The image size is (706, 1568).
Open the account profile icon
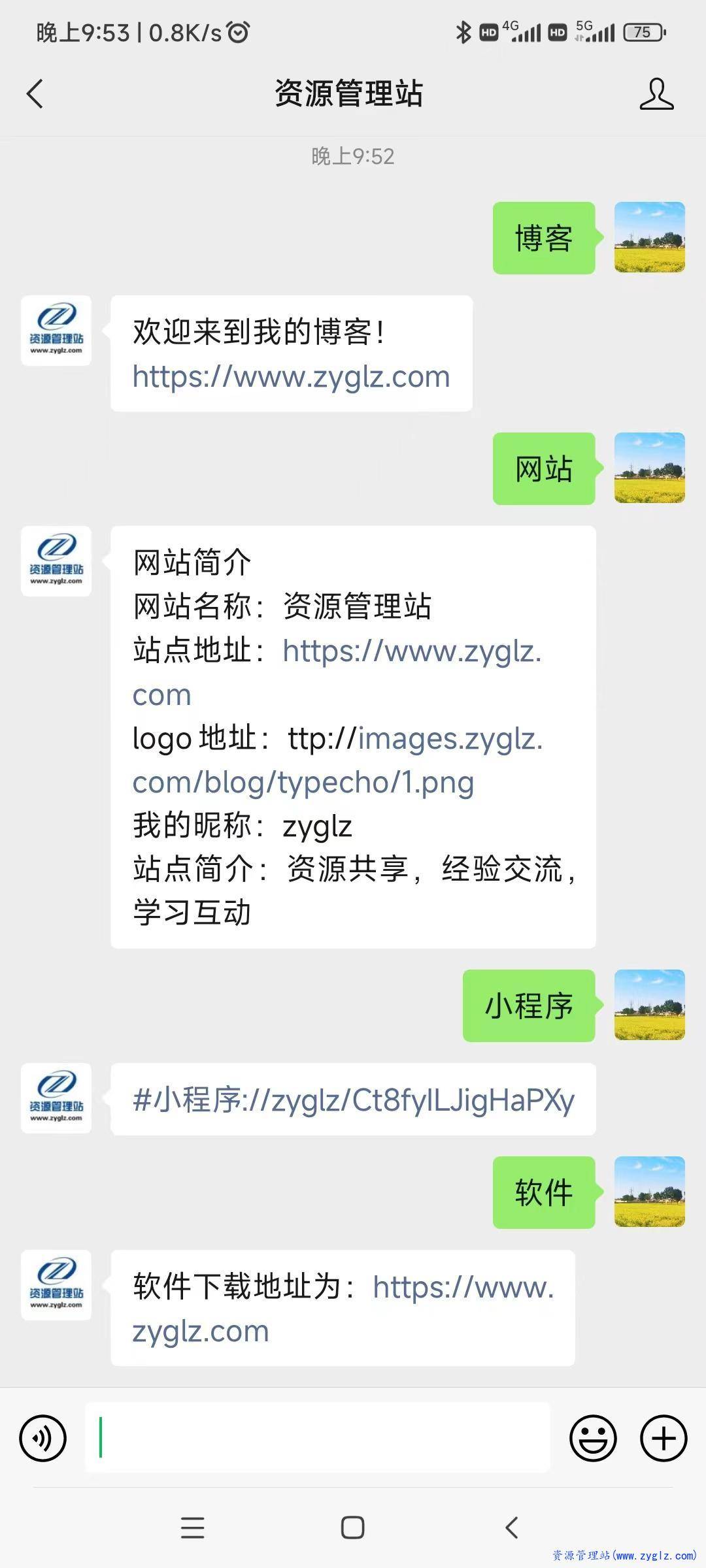coord(656,94)
